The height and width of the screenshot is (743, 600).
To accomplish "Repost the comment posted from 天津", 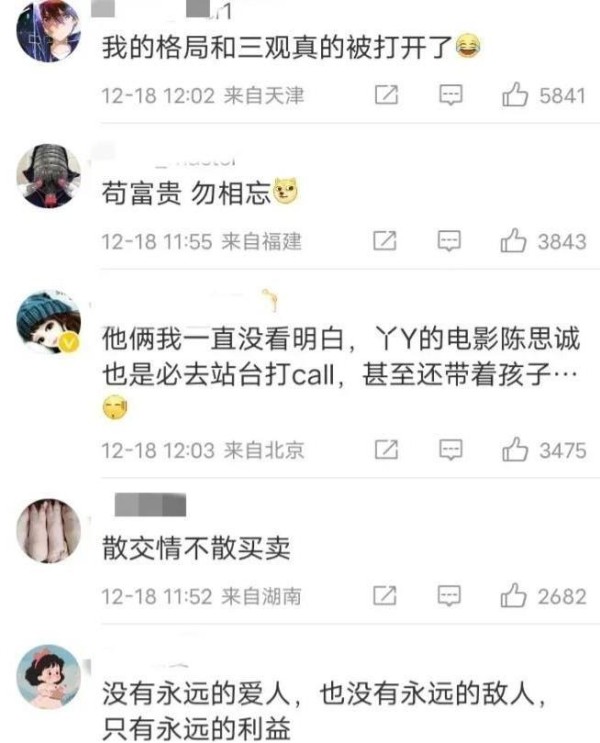I will pos(386,96).
